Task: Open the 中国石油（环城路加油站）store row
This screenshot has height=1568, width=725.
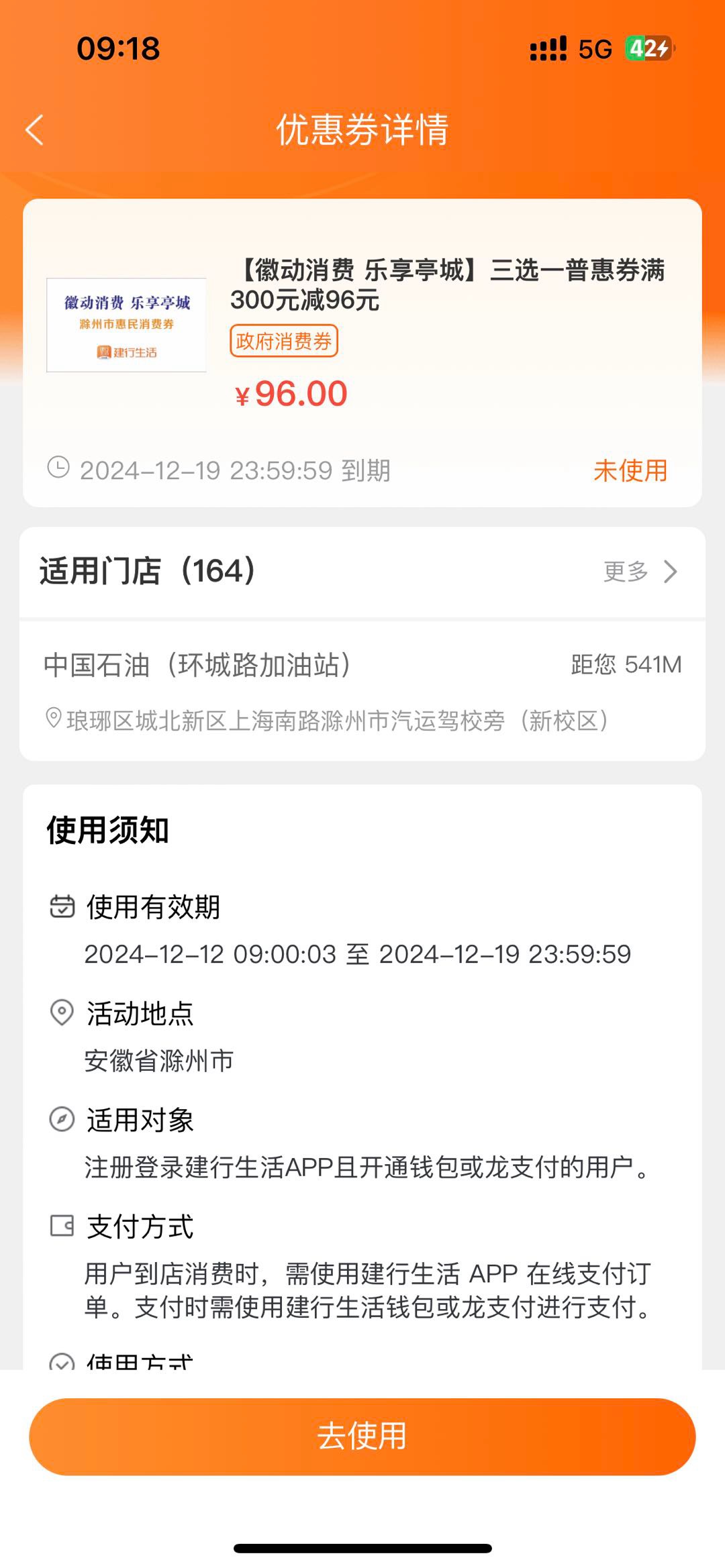Action: click(362, 691)
